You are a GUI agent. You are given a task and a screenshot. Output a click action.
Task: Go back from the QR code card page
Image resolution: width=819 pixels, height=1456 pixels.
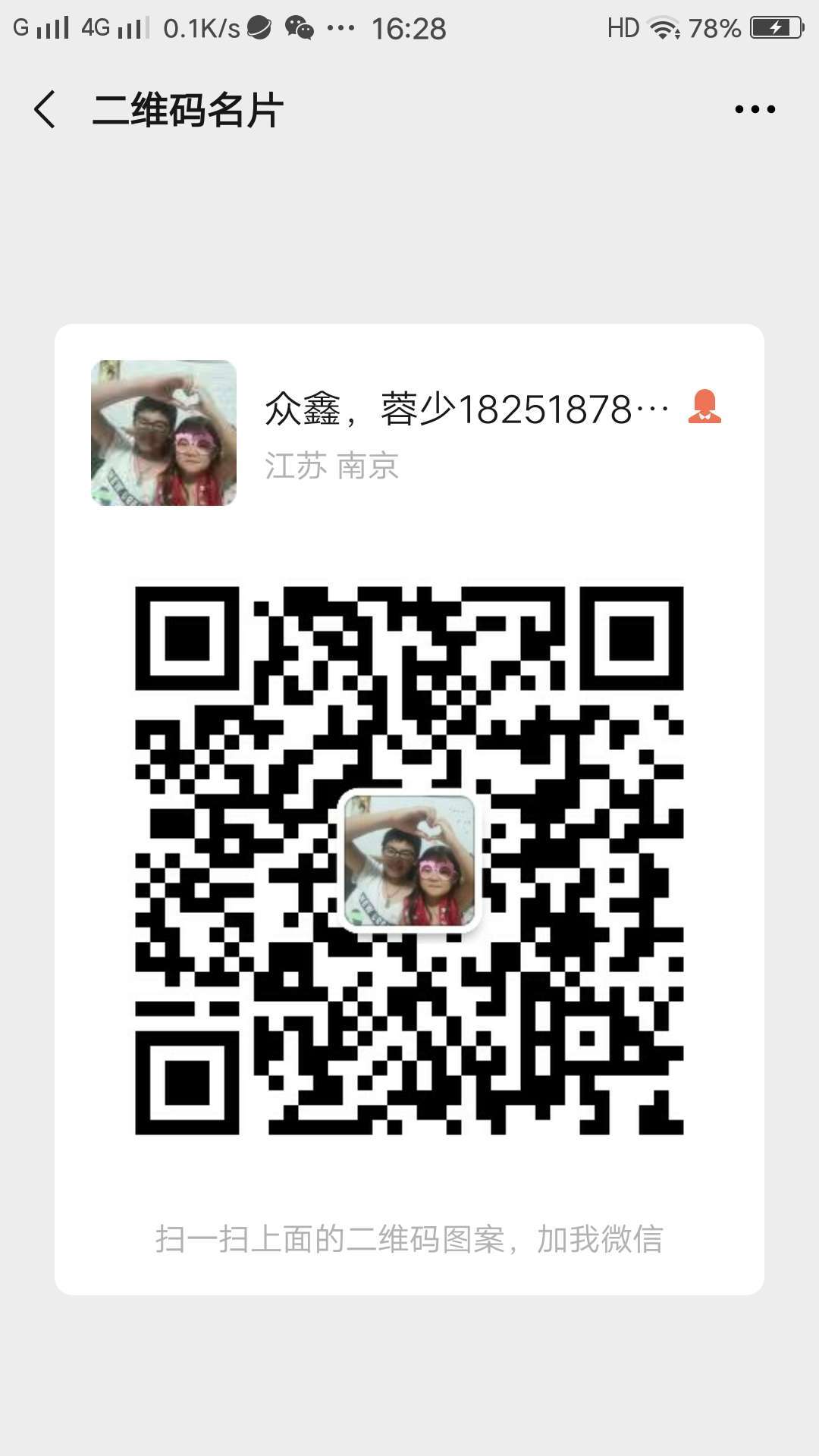[45, 109]
